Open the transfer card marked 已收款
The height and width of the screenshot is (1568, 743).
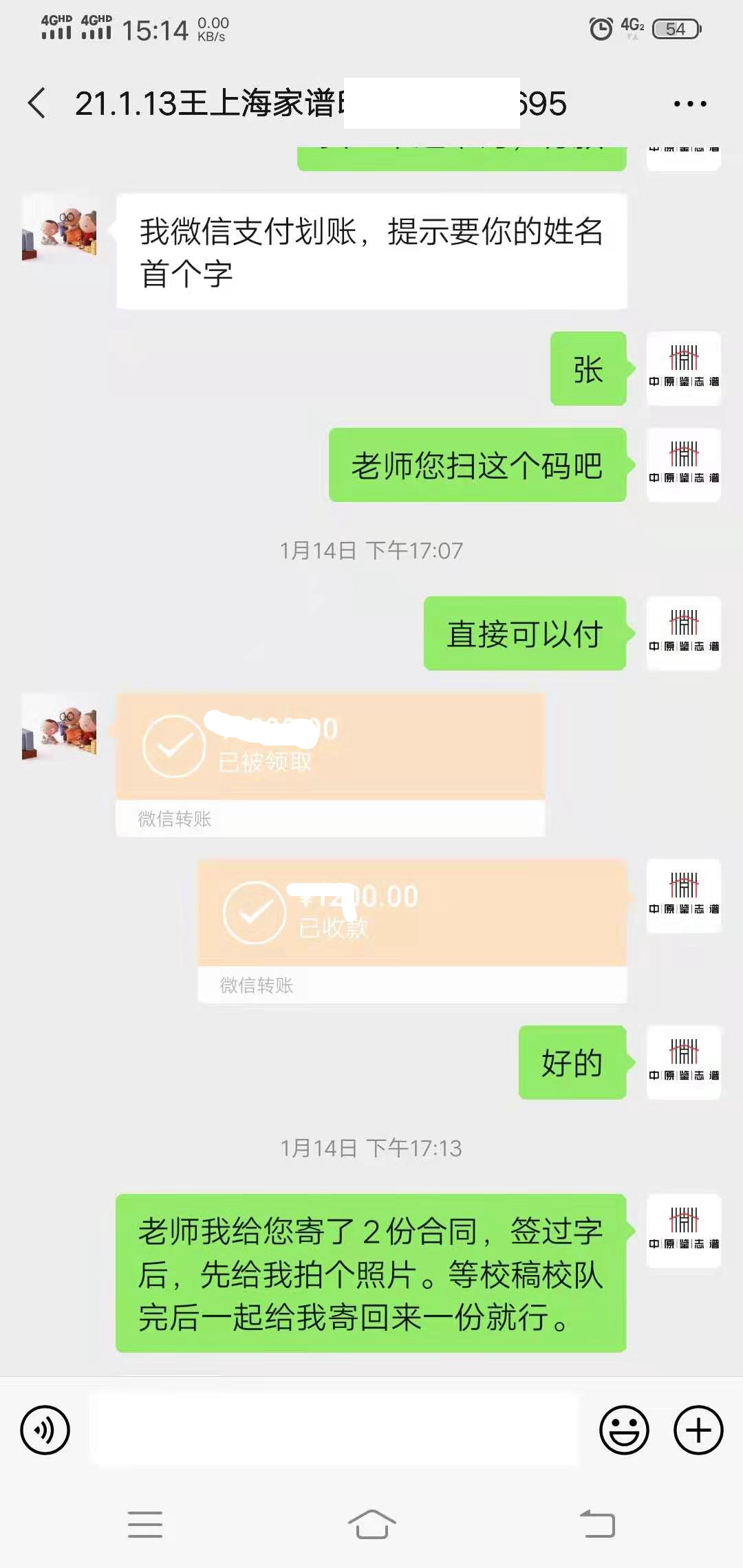[x=411, y=930]
